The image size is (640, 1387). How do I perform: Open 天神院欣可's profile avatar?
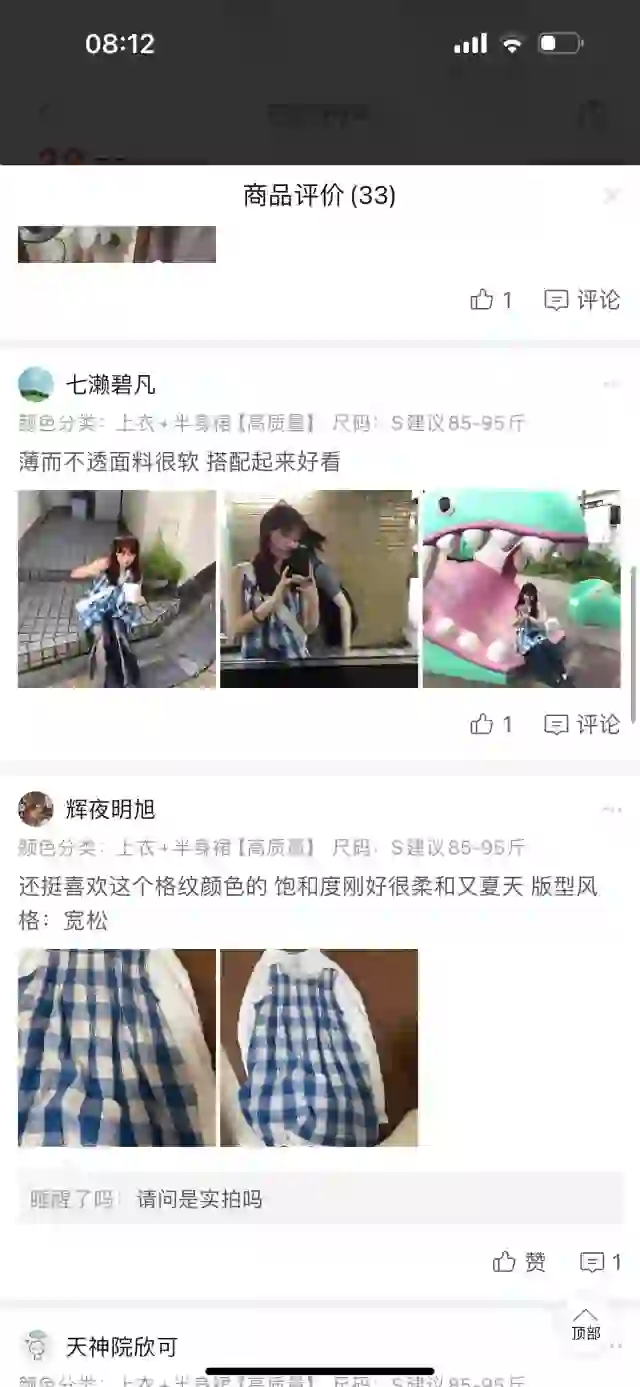click(36, 1346)
